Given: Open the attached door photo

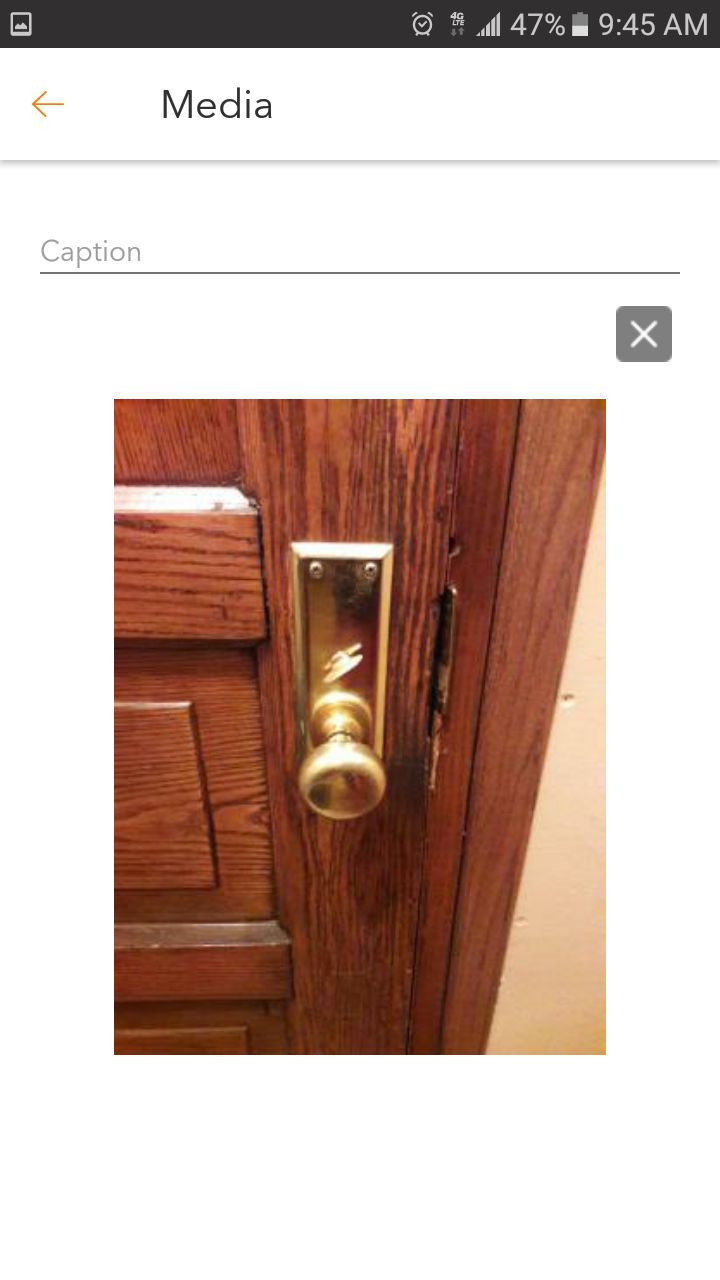Looking at the screenshot, I should 359,726.
